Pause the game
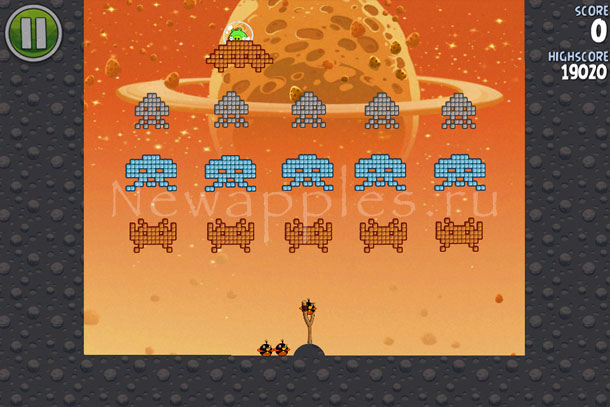610x407 pixels. coord(33,32)
